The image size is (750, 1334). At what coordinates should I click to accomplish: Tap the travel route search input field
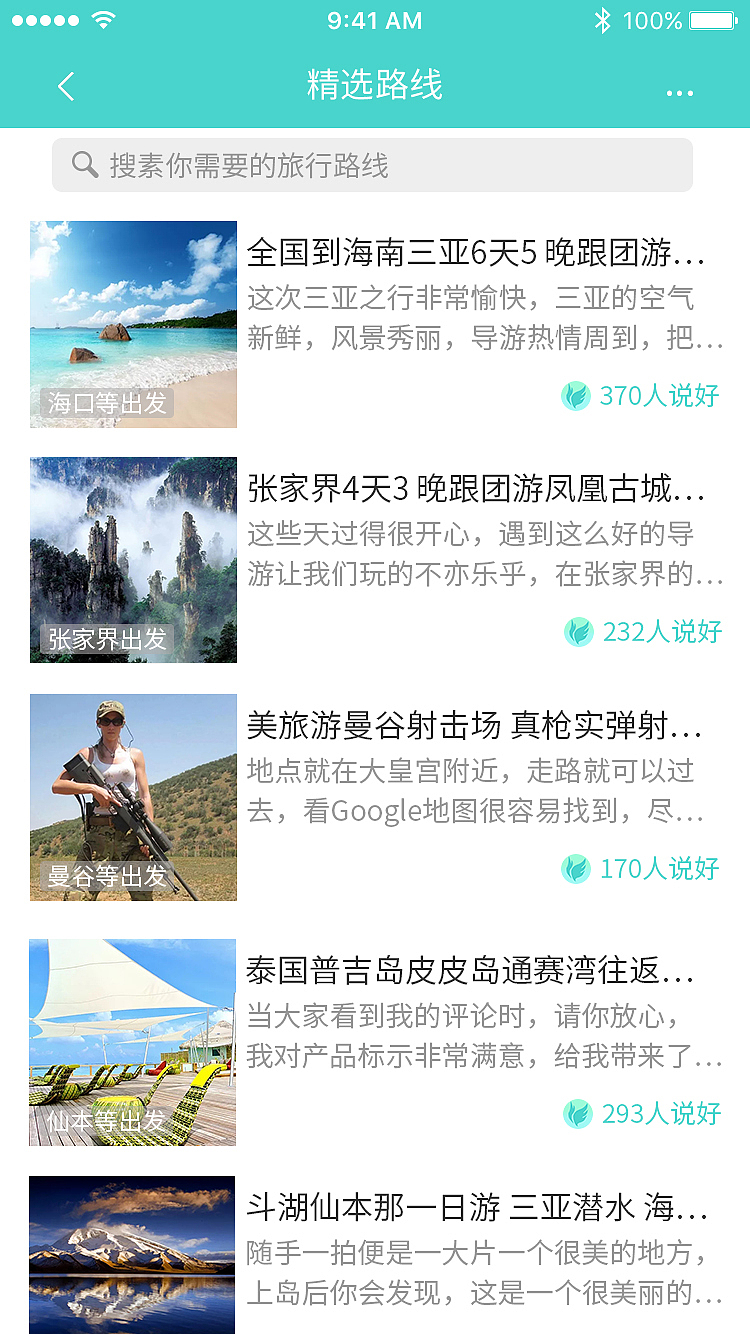[373, 164]
